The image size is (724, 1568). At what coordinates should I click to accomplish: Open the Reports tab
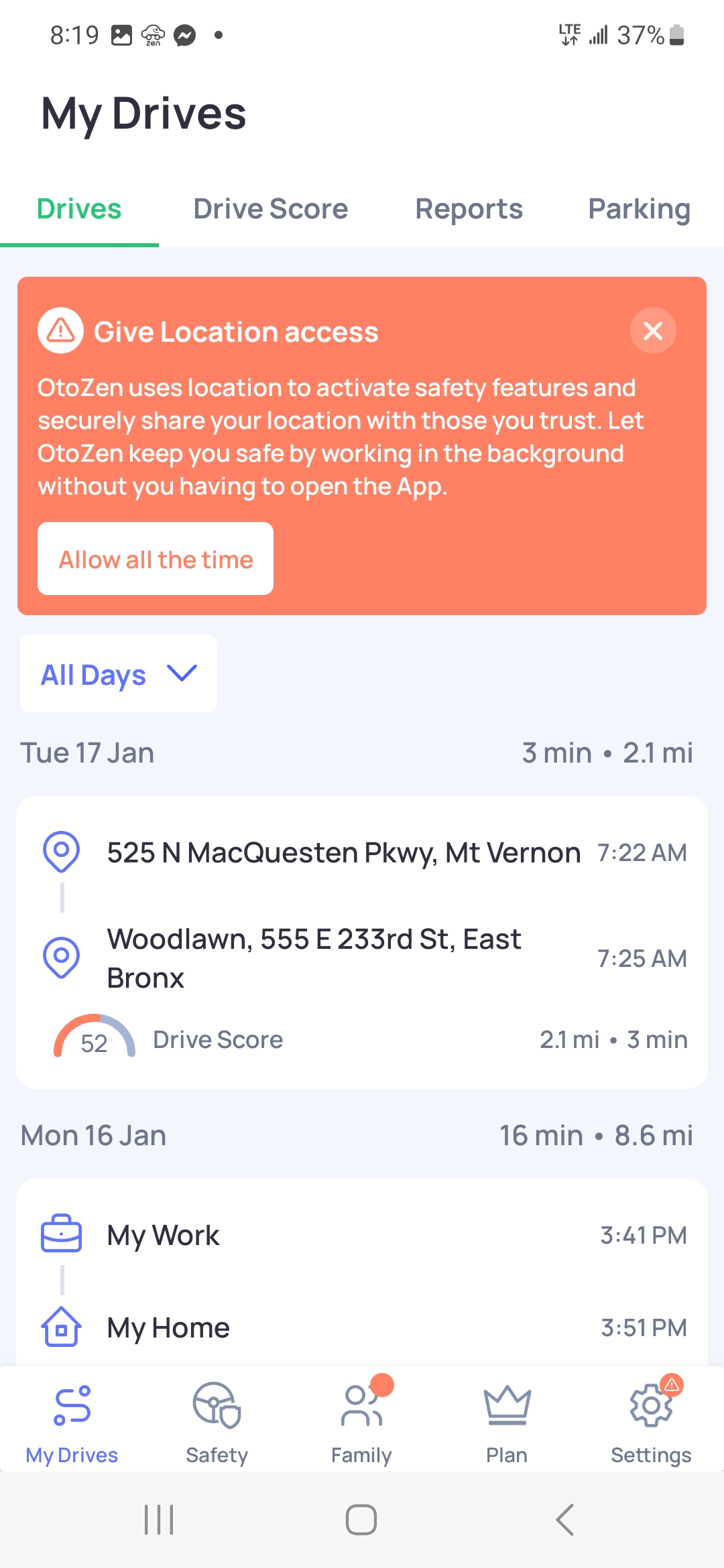click(x=469, y=208)
